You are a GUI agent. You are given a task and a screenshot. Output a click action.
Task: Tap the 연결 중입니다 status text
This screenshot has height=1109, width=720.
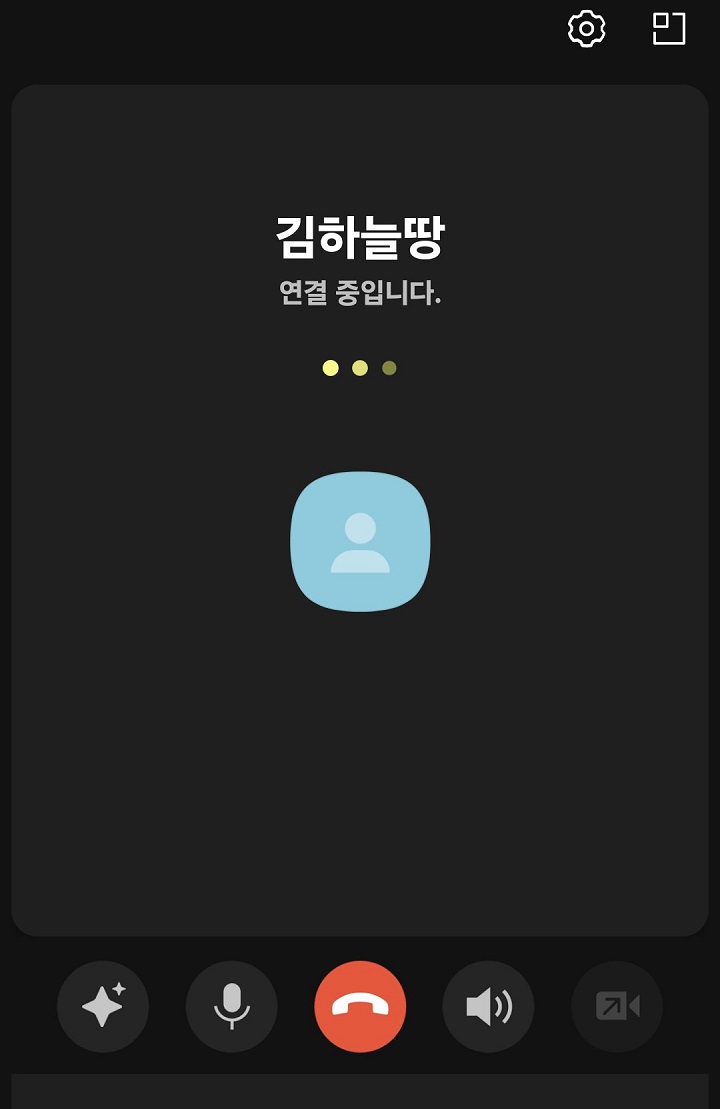(360, 289)
